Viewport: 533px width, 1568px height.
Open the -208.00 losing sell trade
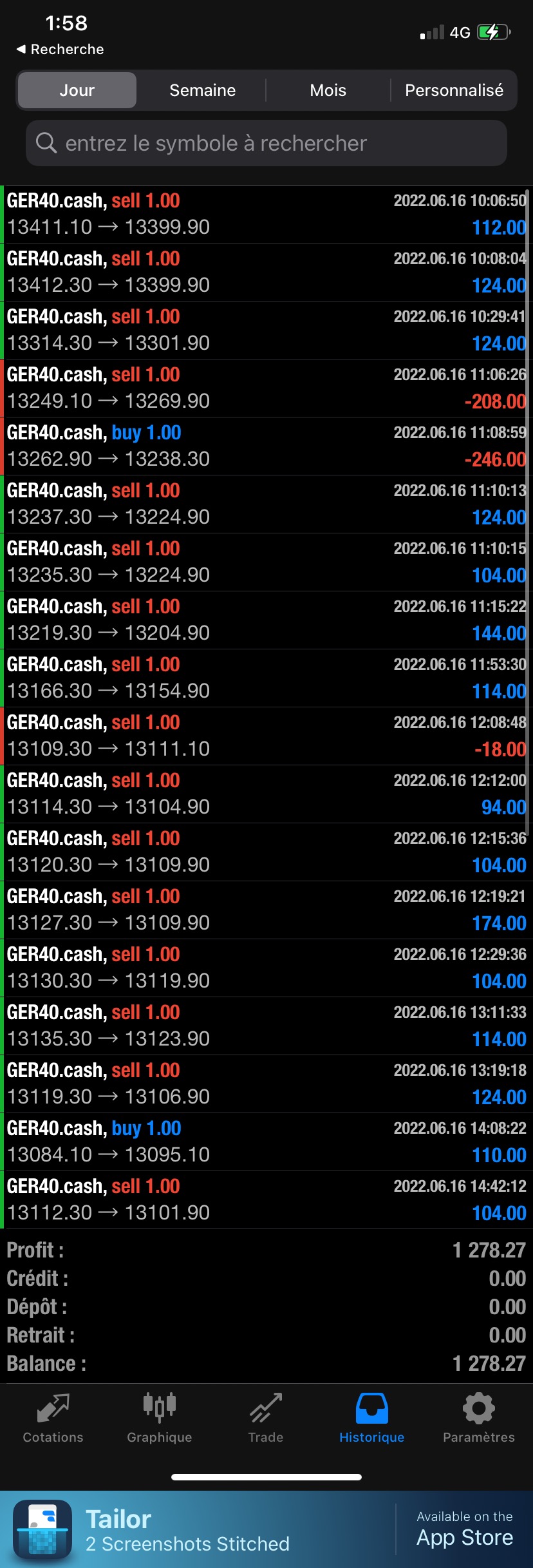tap(266, 388)
